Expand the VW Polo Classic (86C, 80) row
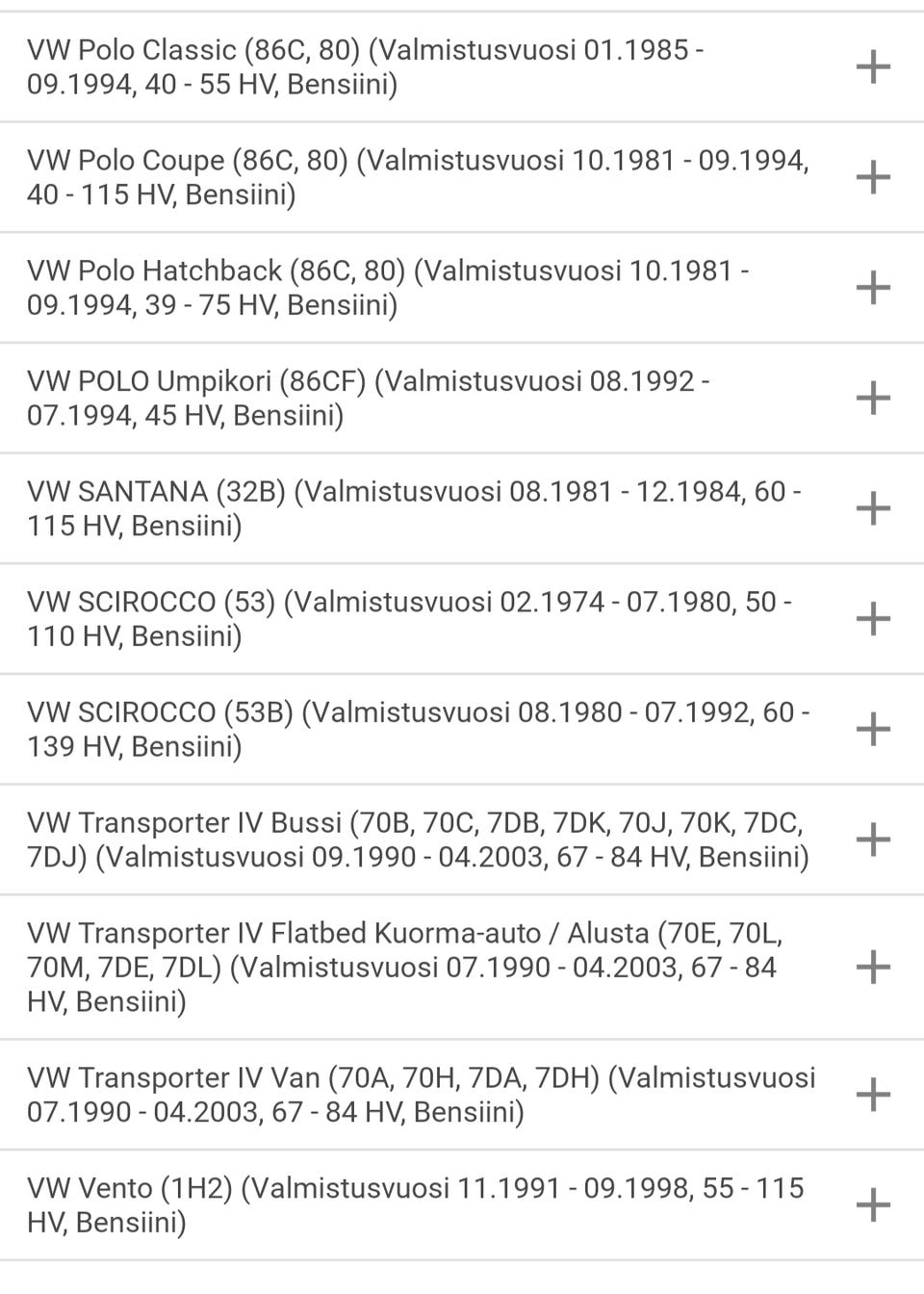The width and height of the screenshot is (924, 1294). tap(872, 67)
